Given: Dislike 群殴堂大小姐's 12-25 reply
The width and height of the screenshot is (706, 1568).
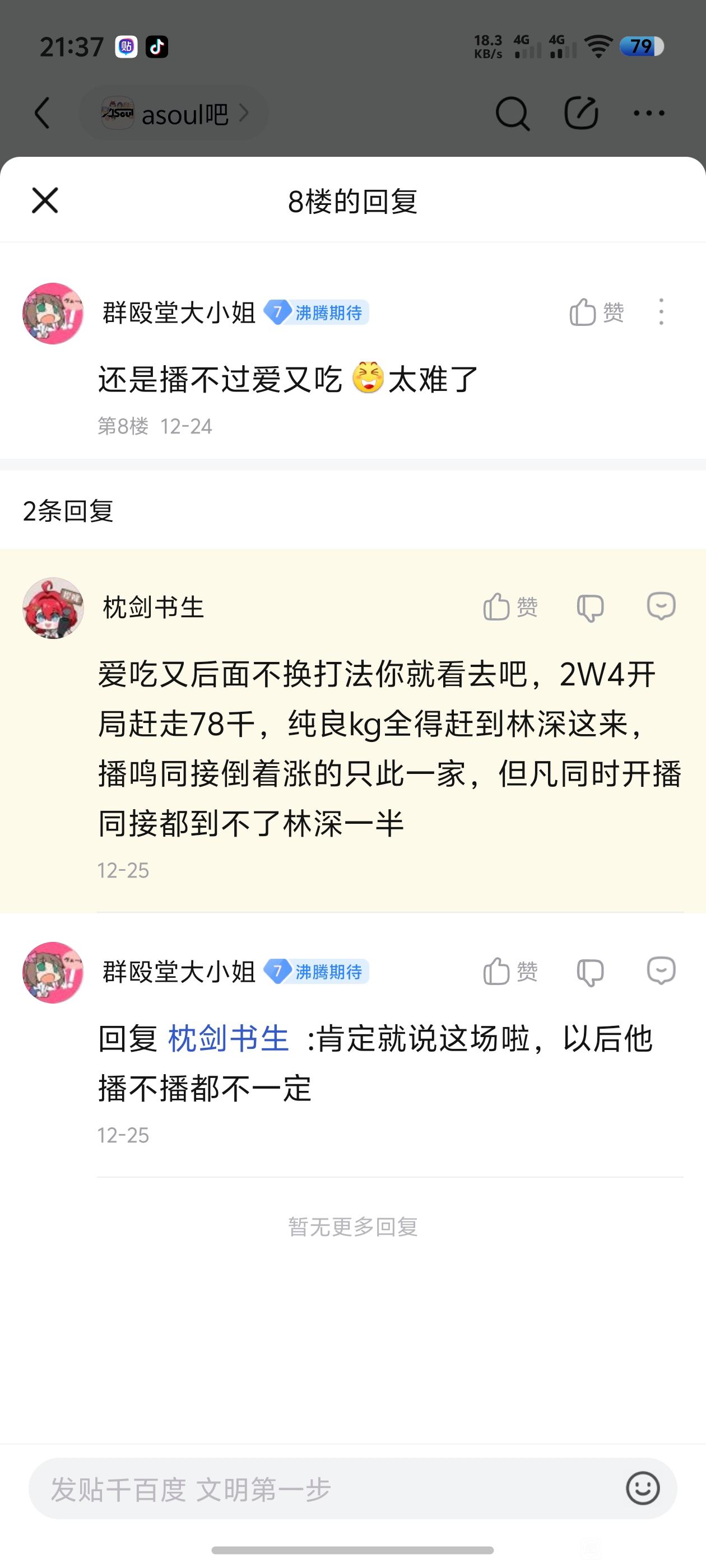Looking at the screenshot, I should click(589, 972).
